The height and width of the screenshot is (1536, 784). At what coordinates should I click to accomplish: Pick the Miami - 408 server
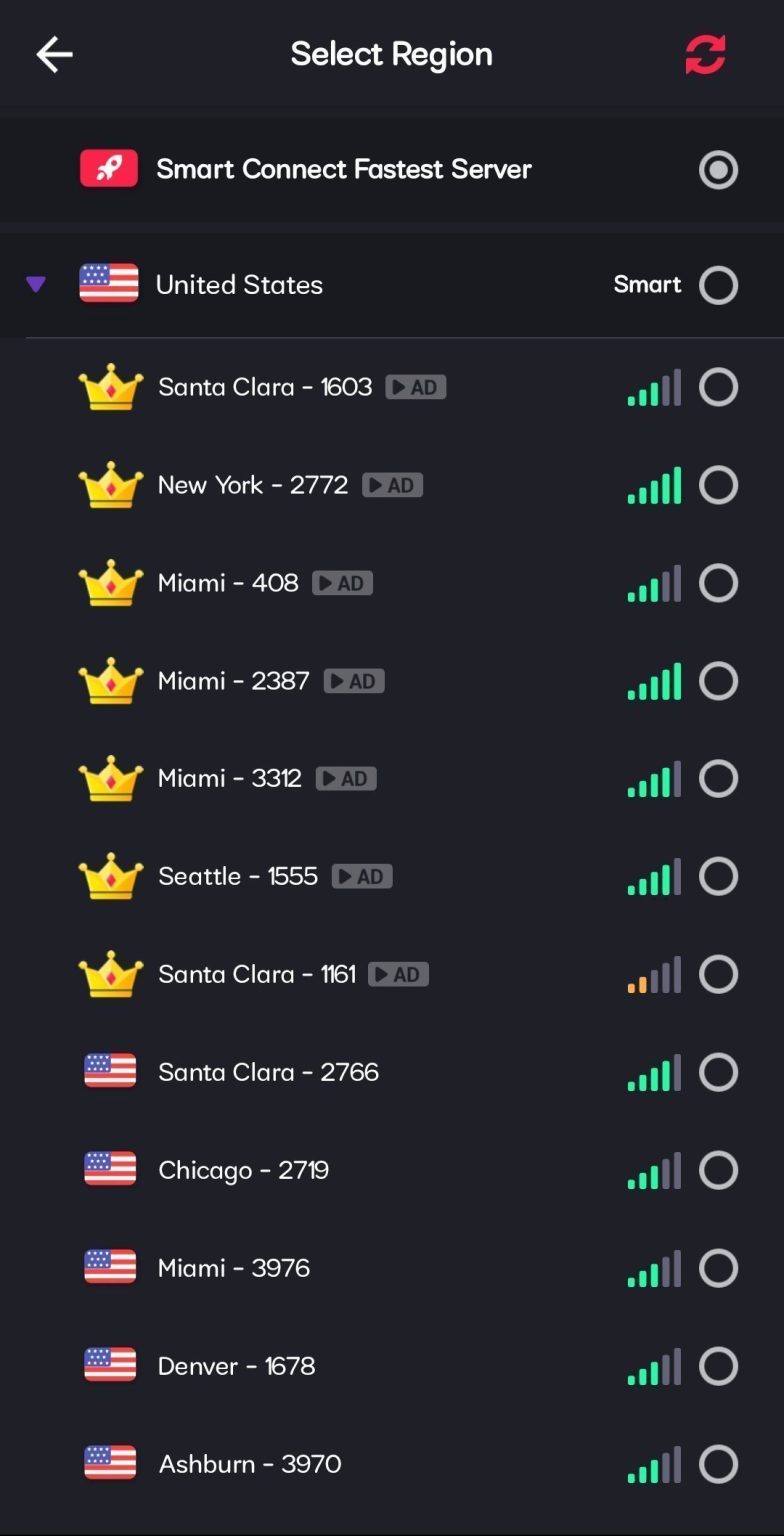(717, 583)
